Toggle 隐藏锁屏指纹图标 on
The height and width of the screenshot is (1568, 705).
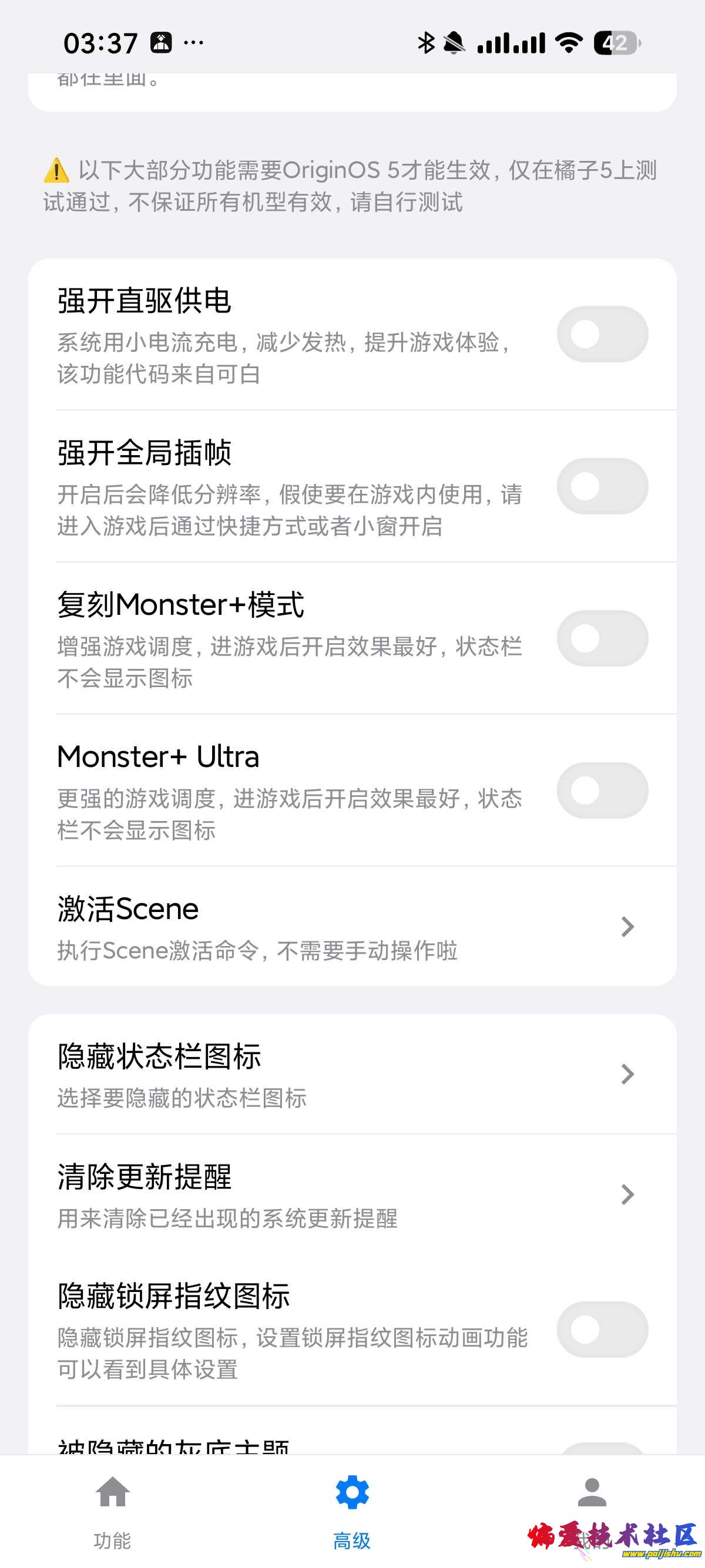pyautogui.click(x=602, y=1330)
